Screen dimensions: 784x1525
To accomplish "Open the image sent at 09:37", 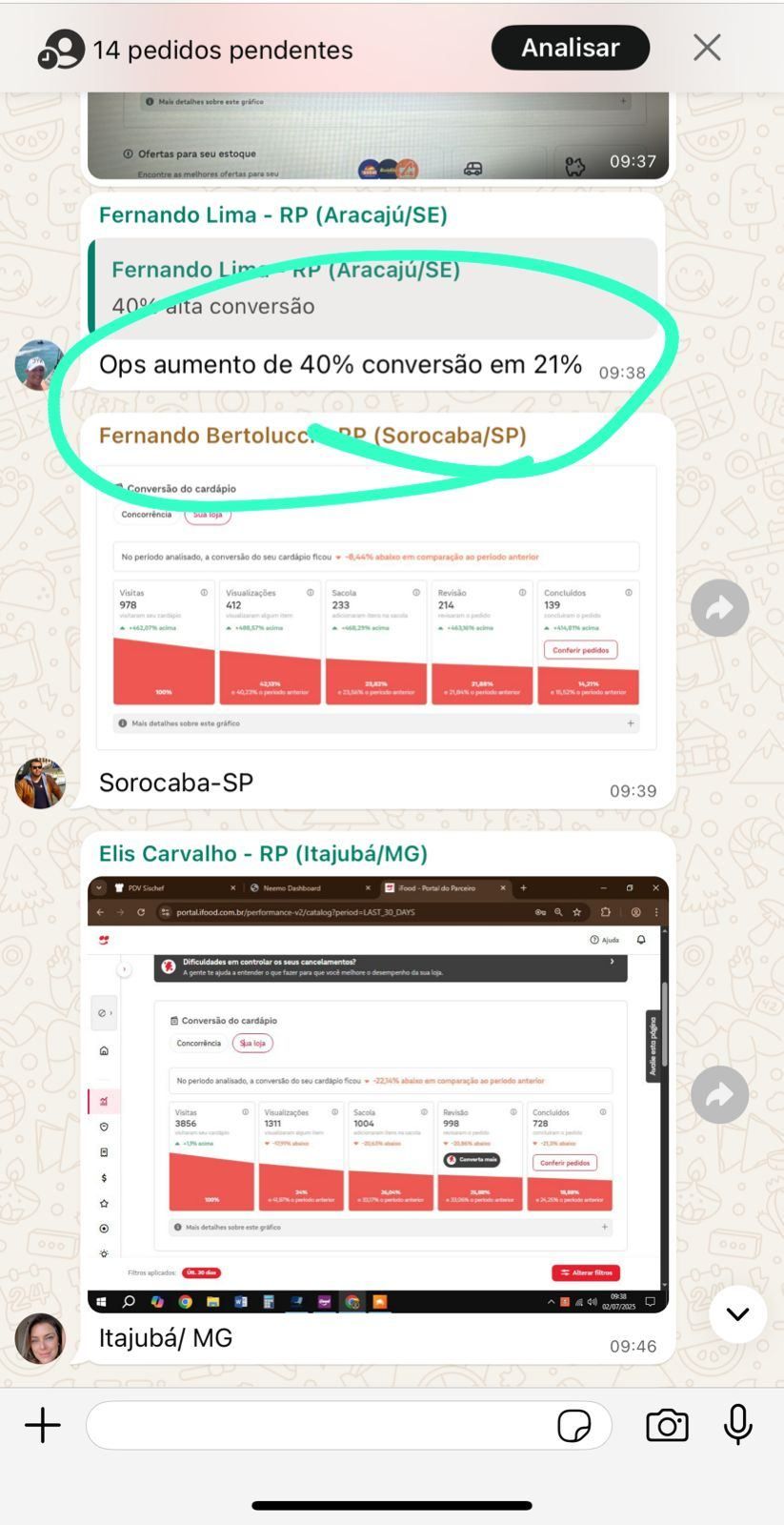I will (377, 135).
